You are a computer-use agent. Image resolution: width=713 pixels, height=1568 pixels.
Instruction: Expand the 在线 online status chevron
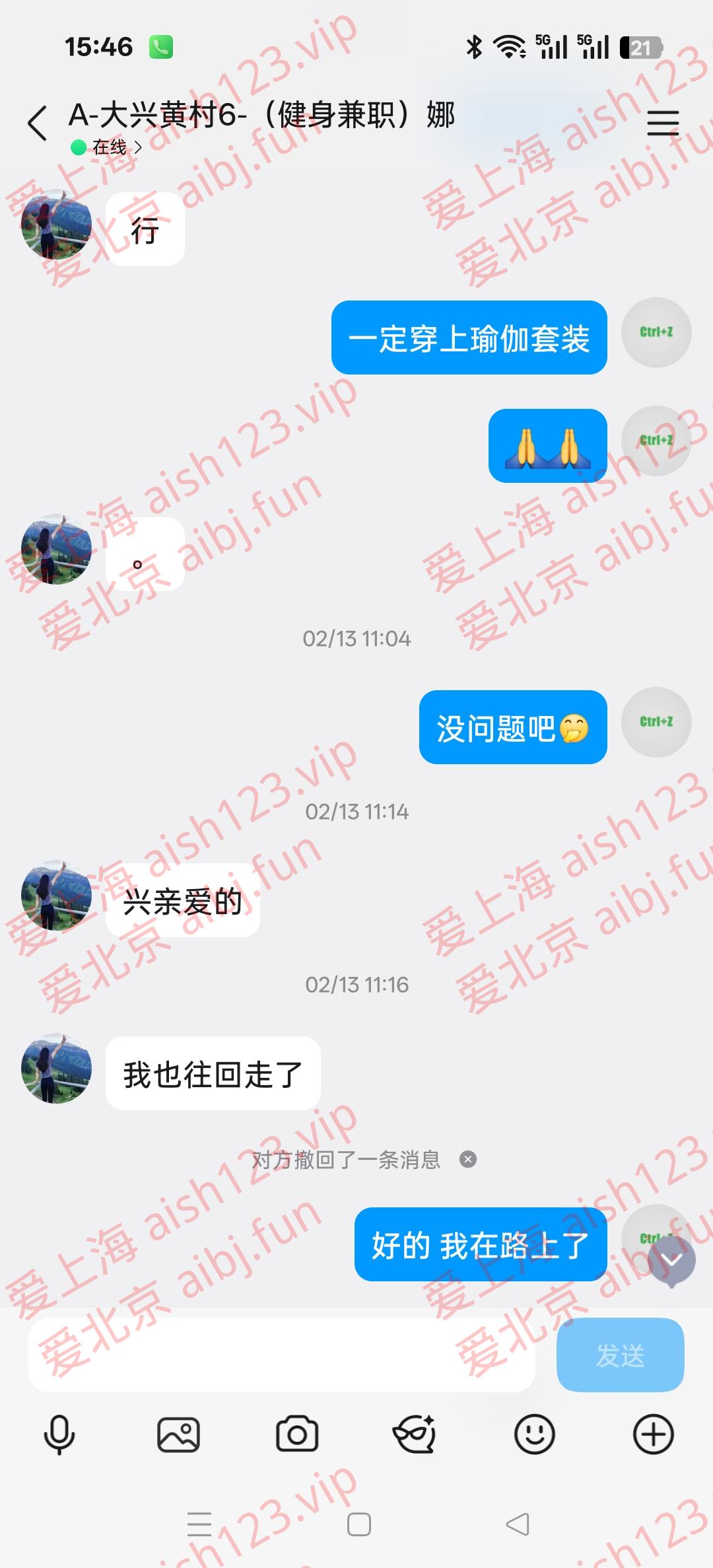[137, 148]
